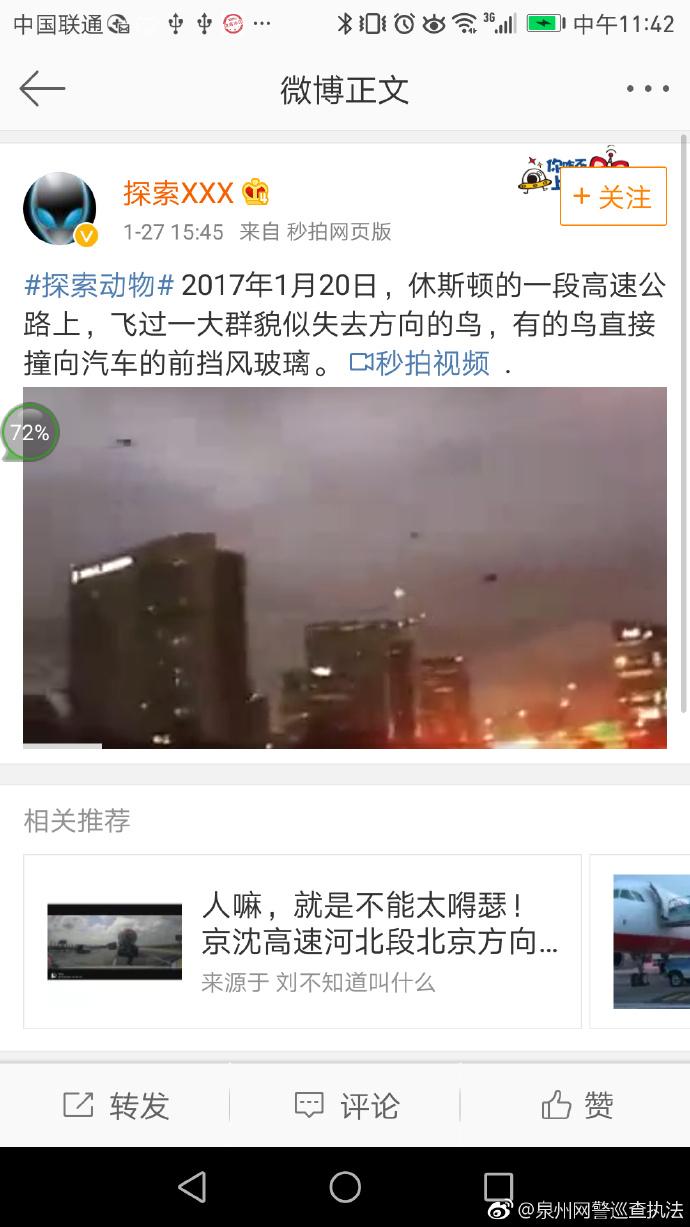Go back from the Weibo post

[x=42, y=89]
